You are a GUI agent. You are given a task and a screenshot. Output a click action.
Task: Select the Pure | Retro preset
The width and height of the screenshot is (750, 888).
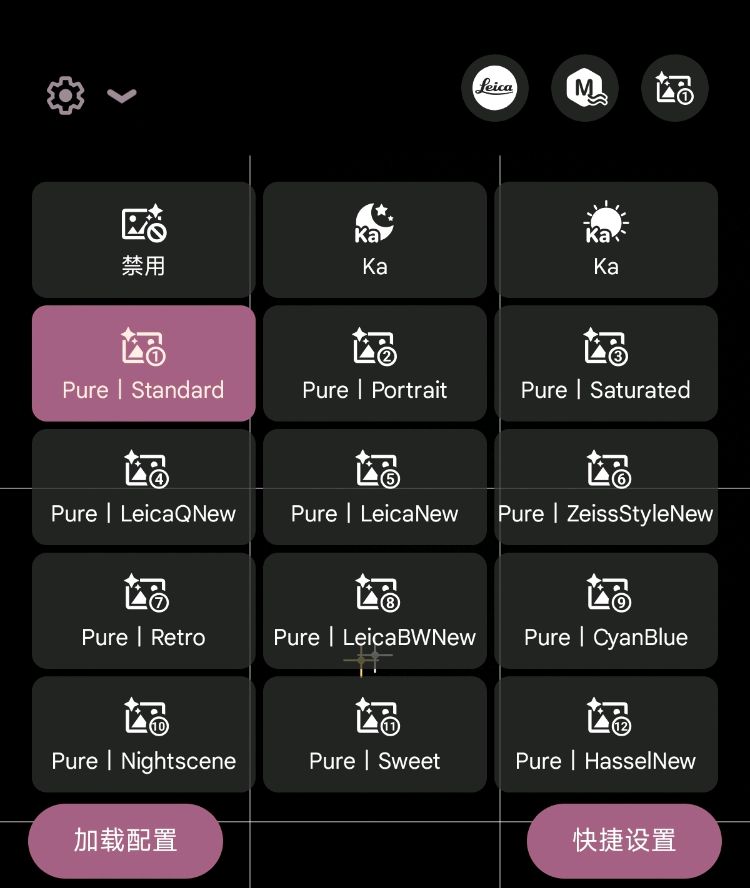pos(143,611)
